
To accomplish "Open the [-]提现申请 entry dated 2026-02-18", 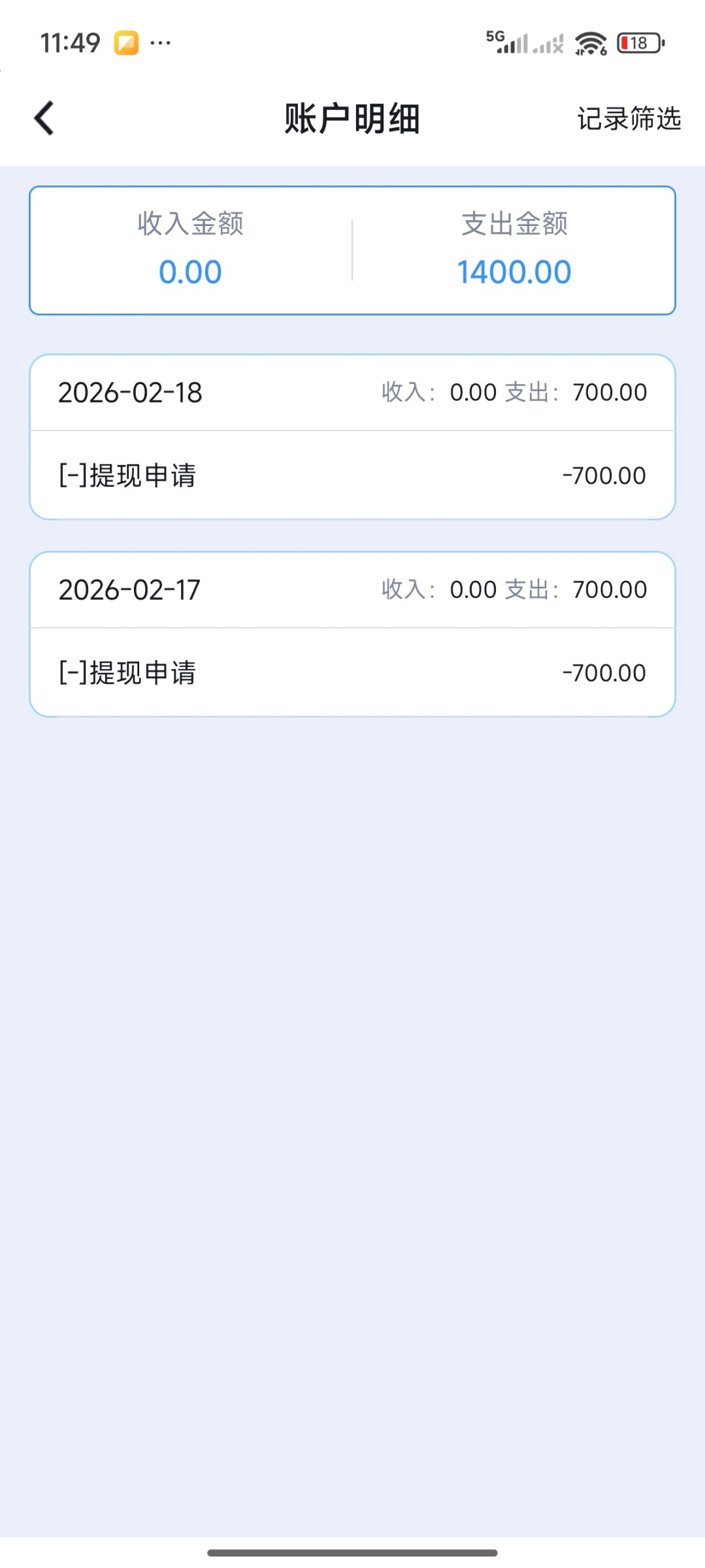I will 128,475.
